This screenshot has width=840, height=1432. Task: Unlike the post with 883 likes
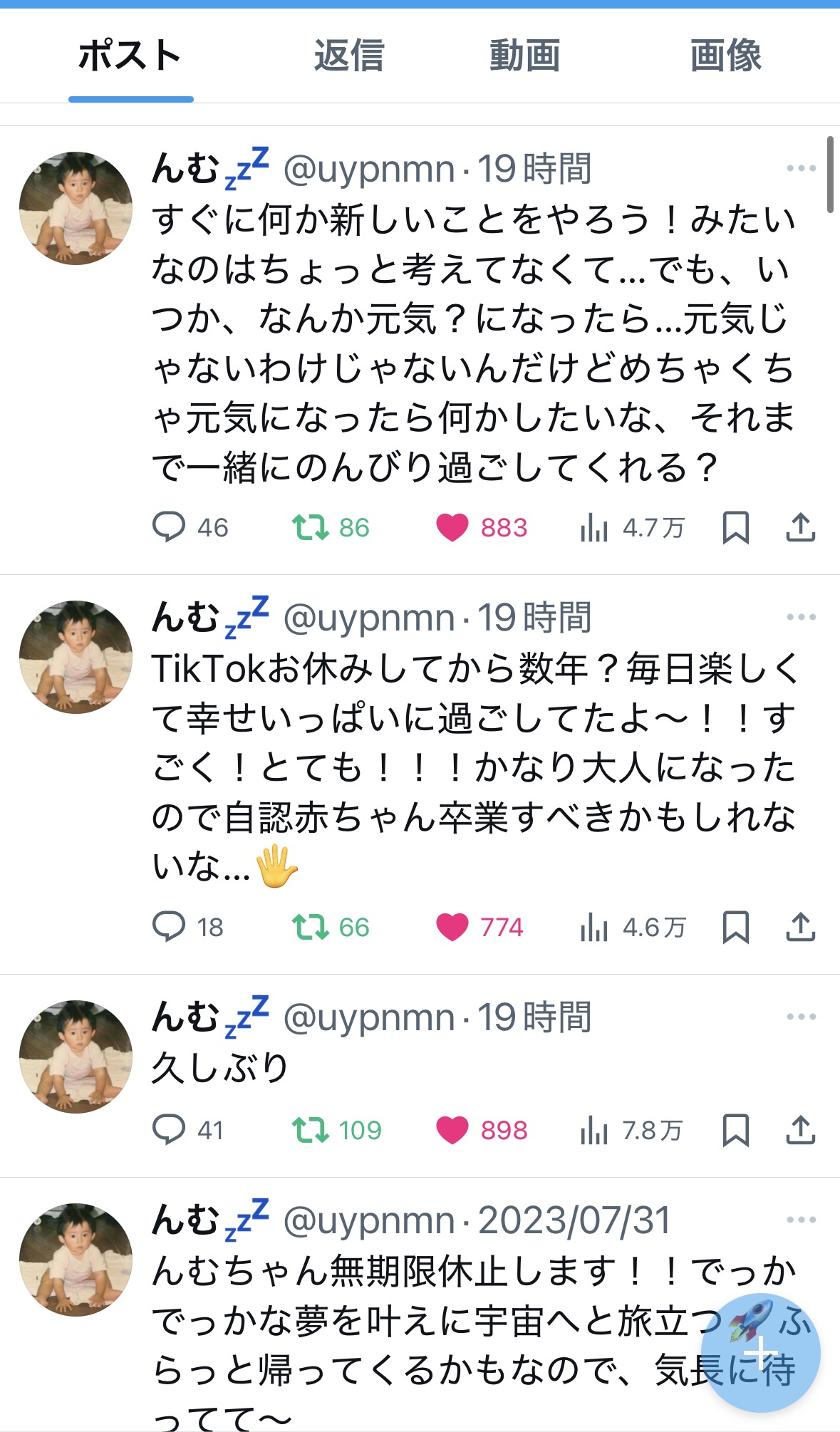pos(452,527)
